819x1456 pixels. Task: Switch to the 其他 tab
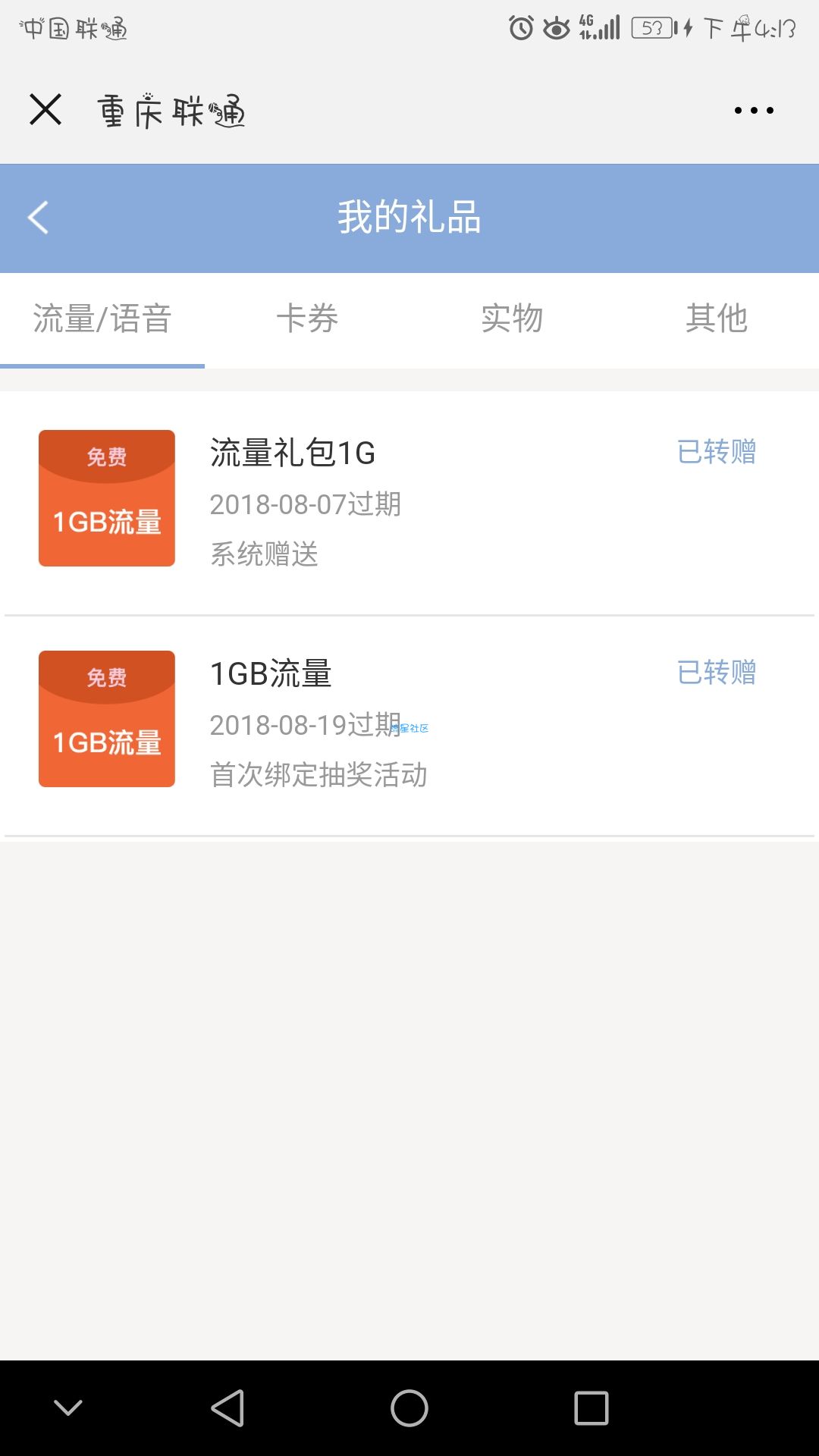[x=717, y=319]
